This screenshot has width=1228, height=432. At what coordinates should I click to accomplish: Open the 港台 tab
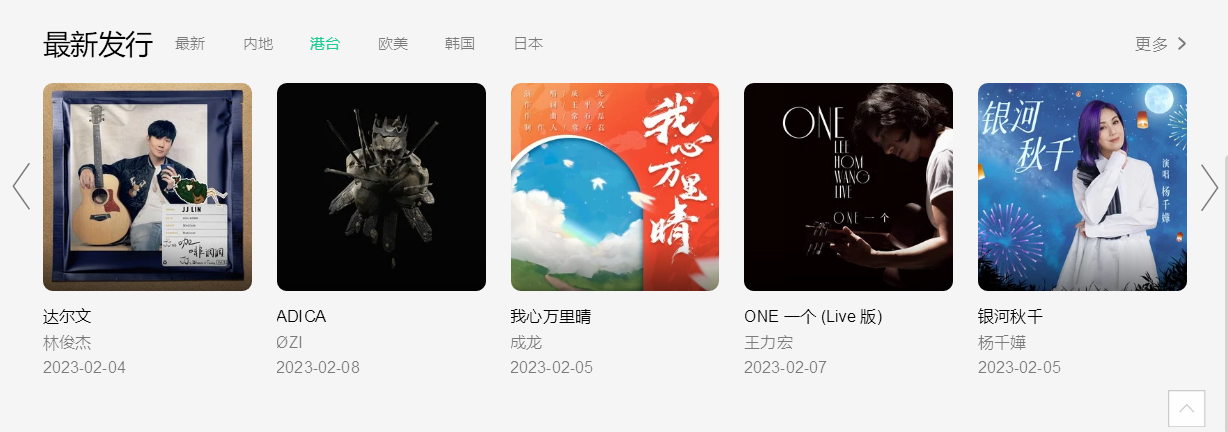(x=325, y=44)
